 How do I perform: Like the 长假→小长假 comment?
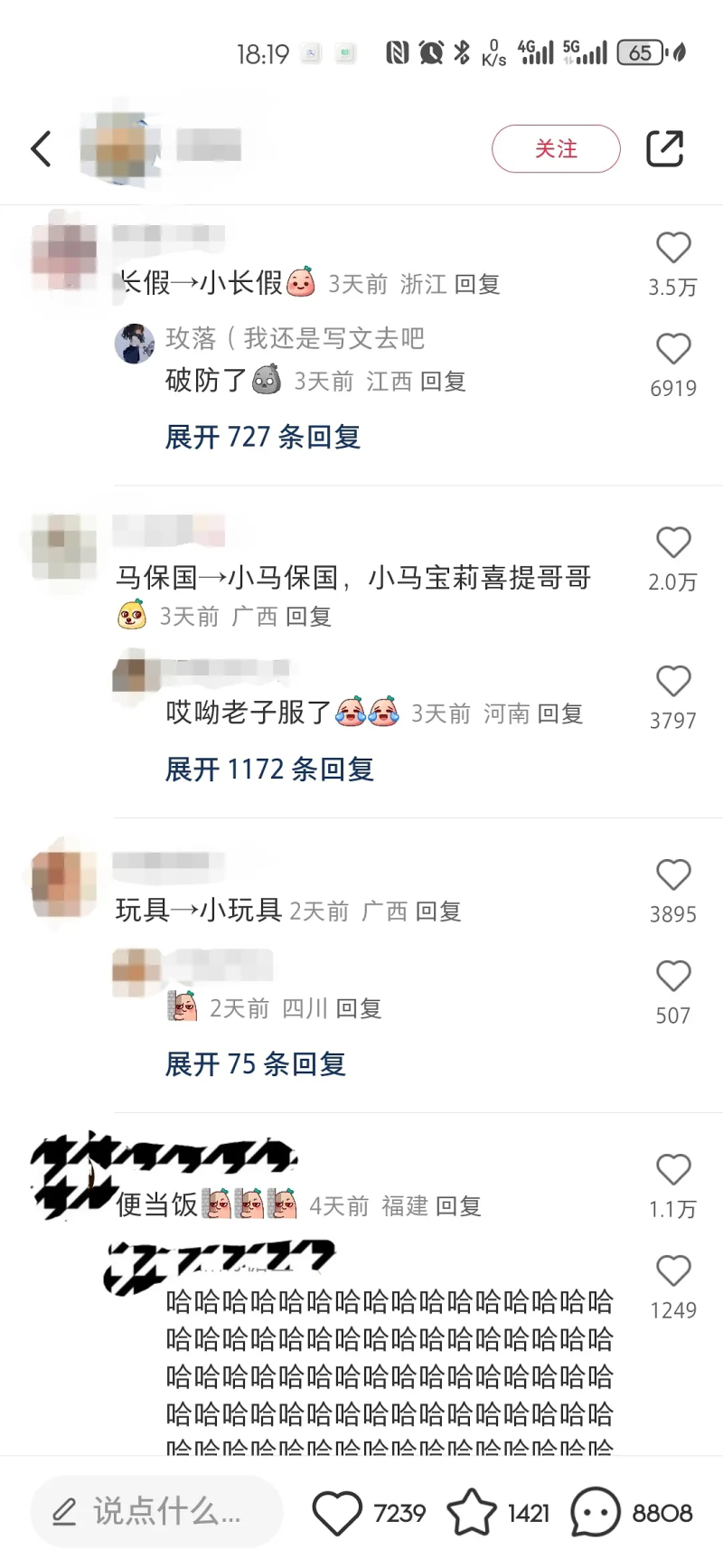[672, 249]
